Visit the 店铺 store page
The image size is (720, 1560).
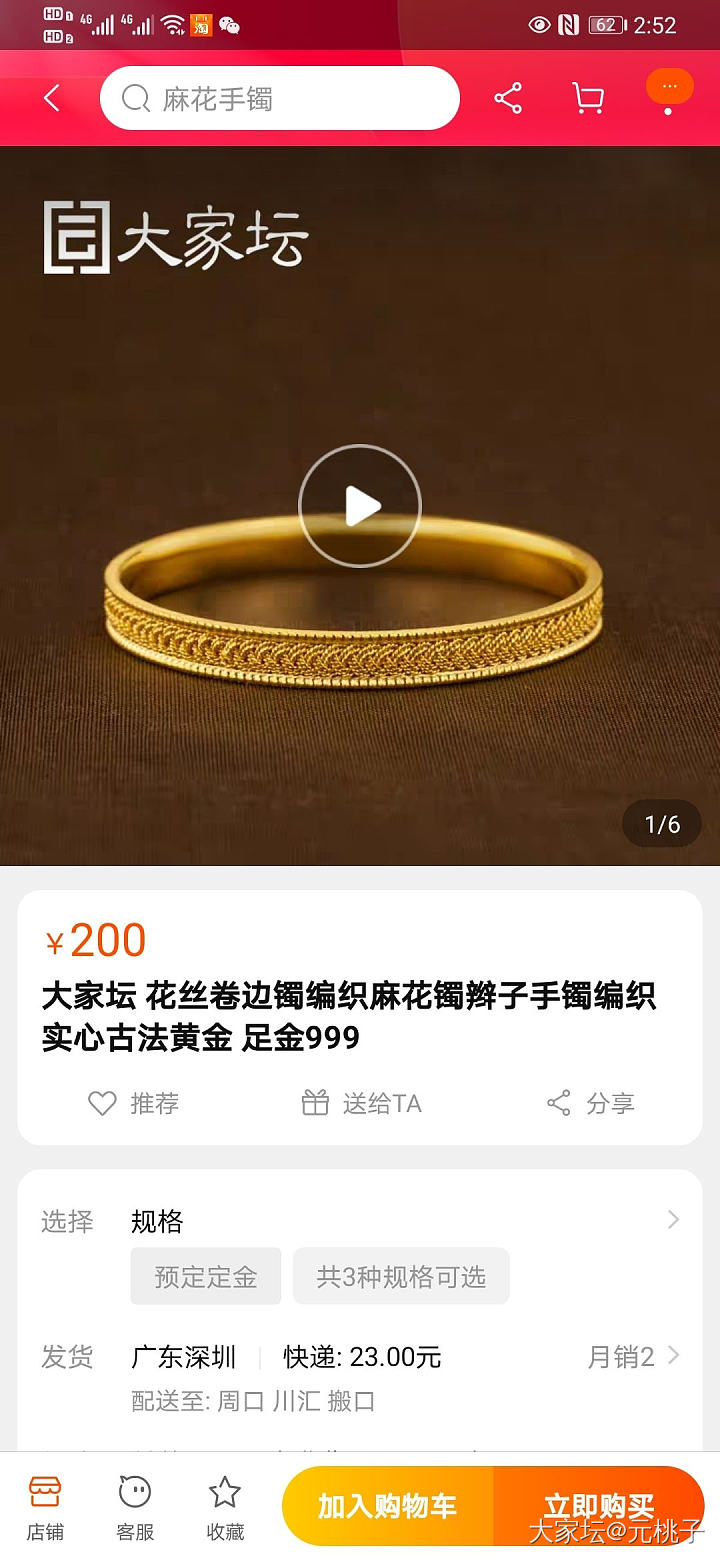click(45, 1506)
